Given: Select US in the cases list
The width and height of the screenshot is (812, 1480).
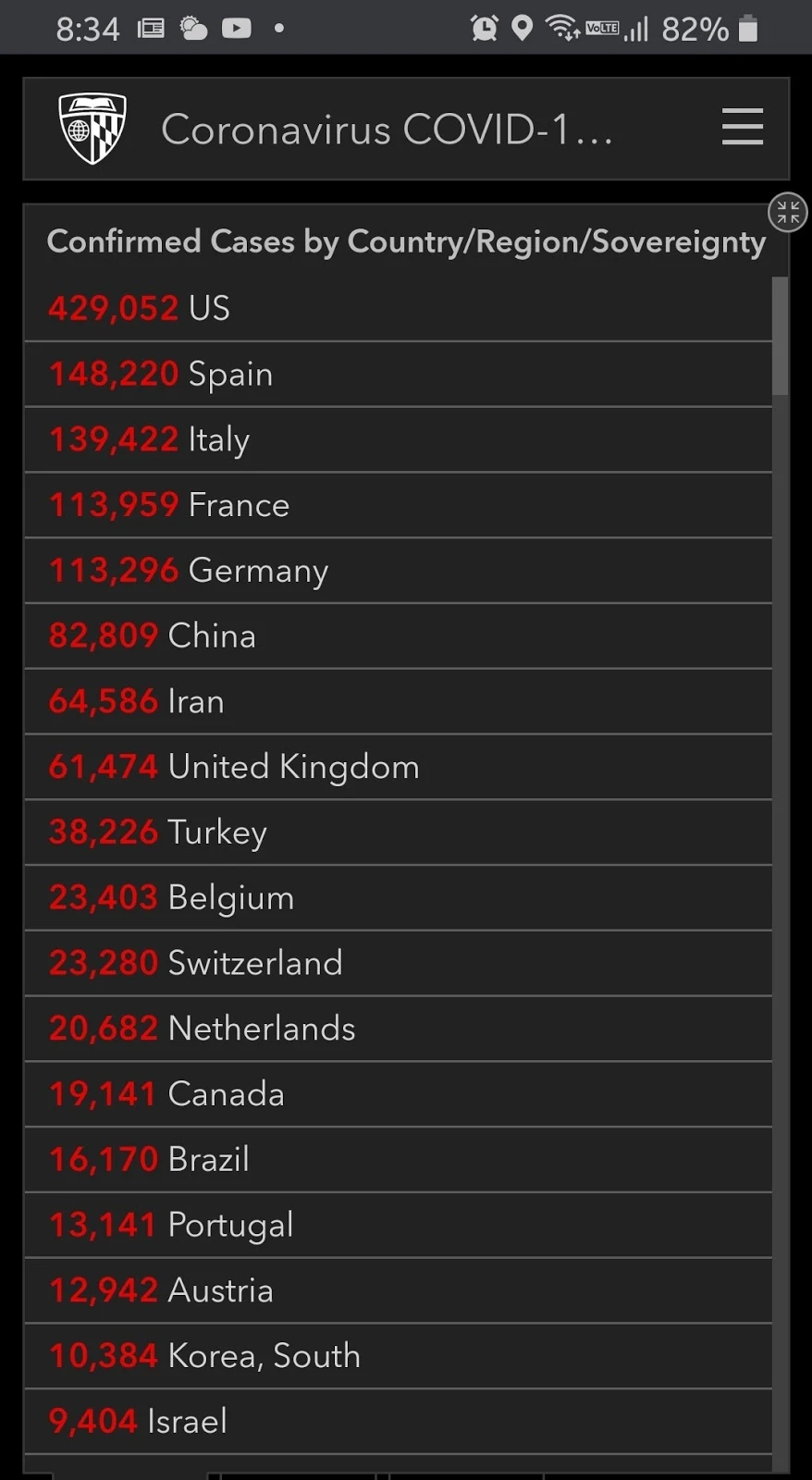Looking at the screenshot, I should tap(399, 309).
